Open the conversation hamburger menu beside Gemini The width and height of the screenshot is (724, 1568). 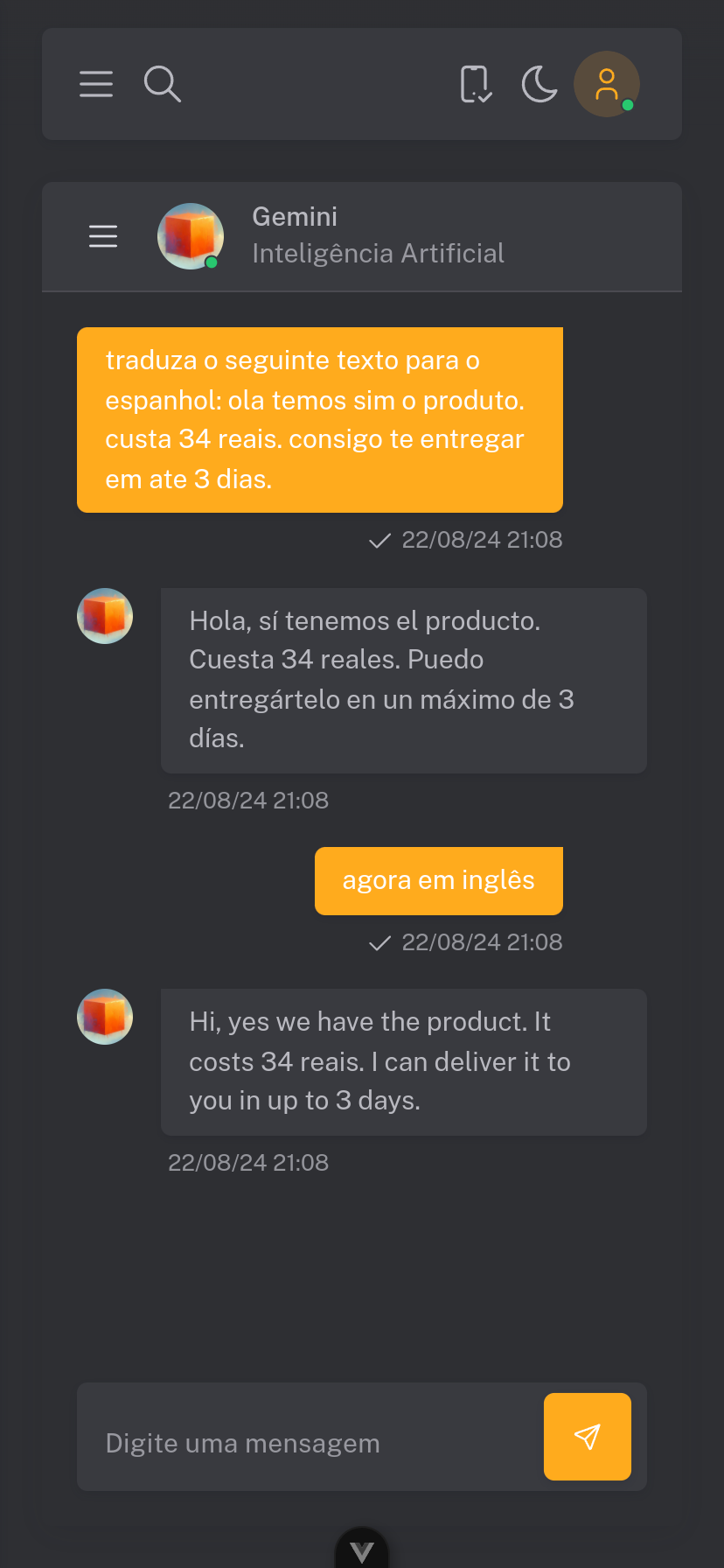click(102, 236)
